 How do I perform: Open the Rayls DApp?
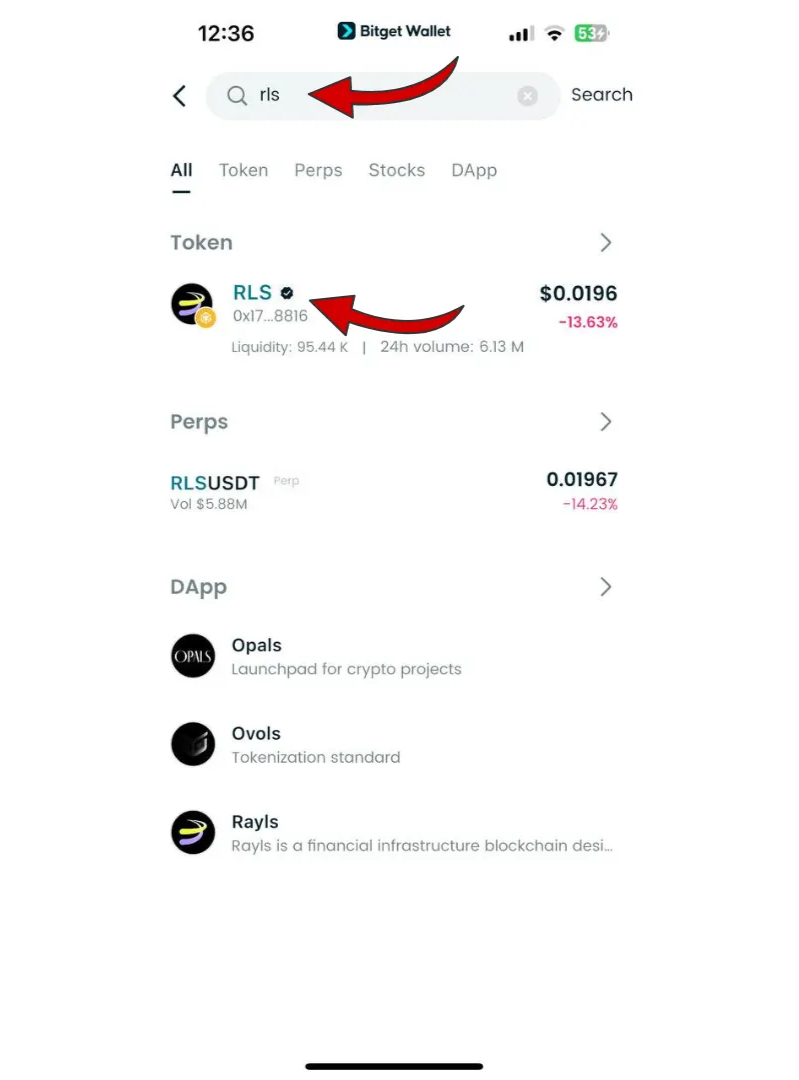393,833
